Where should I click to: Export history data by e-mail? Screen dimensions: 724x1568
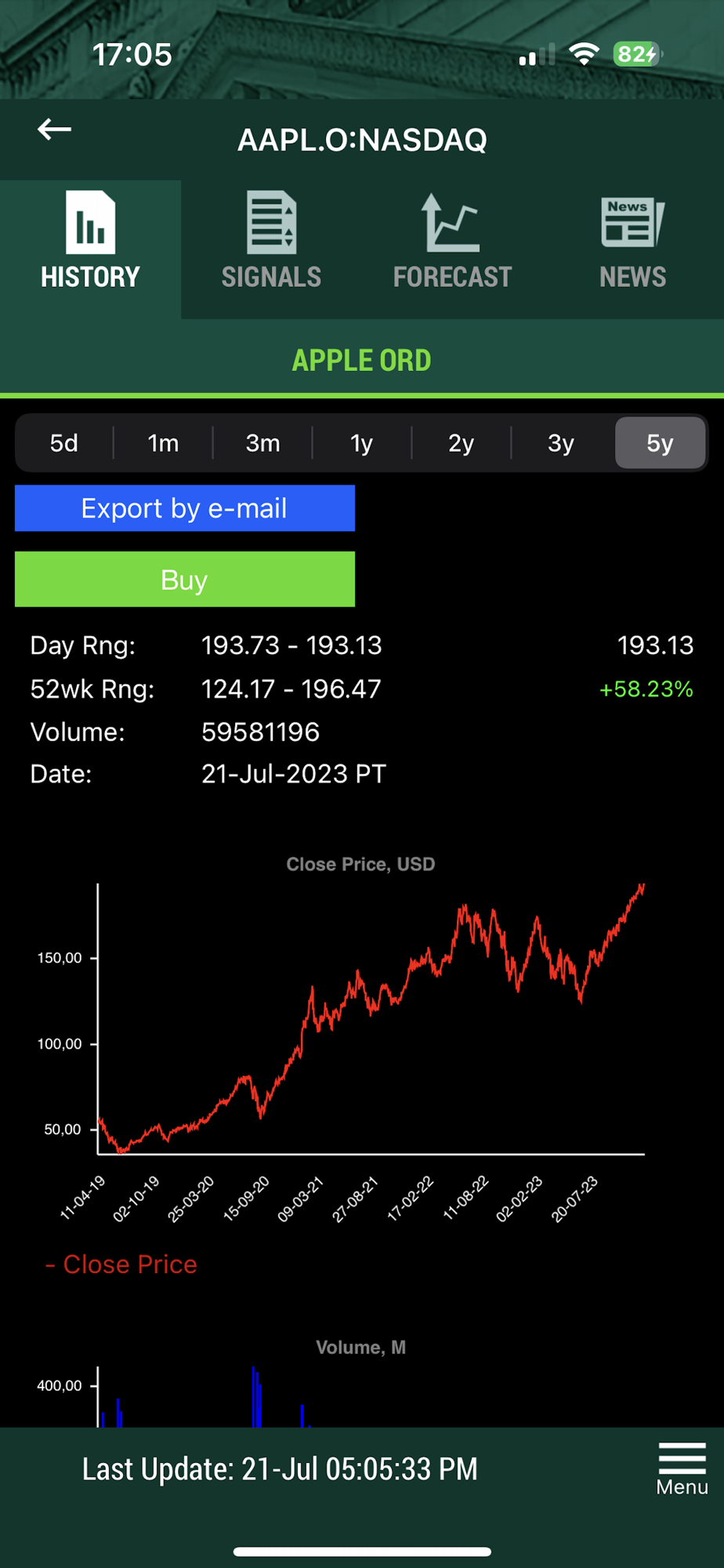pyautogui.click(x=185, y=508)
